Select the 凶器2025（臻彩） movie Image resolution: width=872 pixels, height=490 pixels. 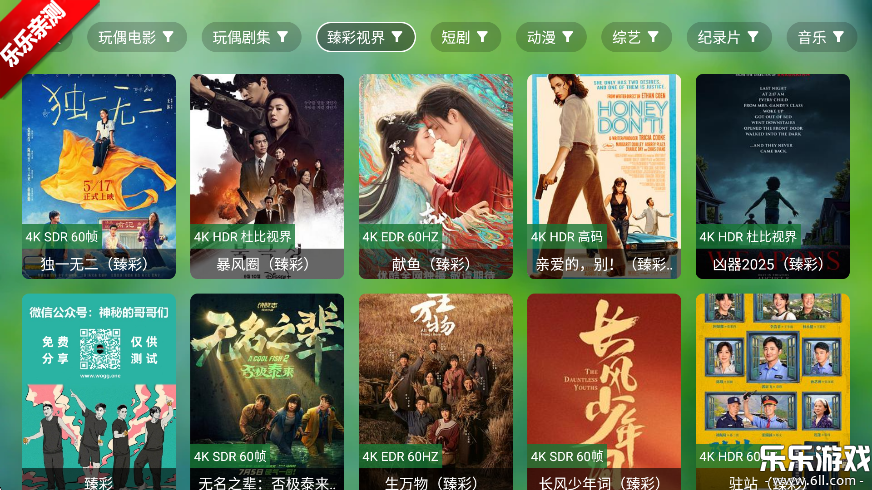coord(773,176)
